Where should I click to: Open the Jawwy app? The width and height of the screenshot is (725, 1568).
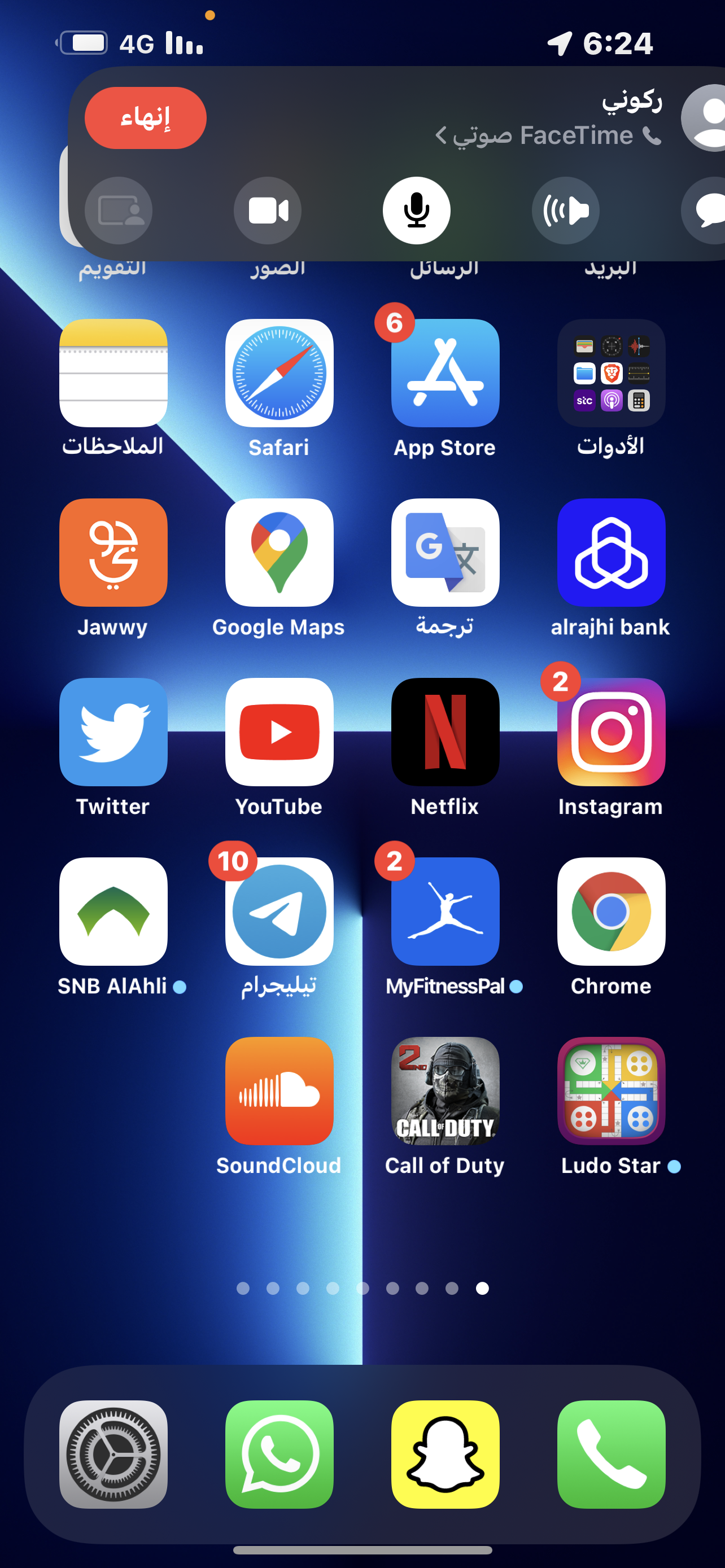(x=113, y=552)
